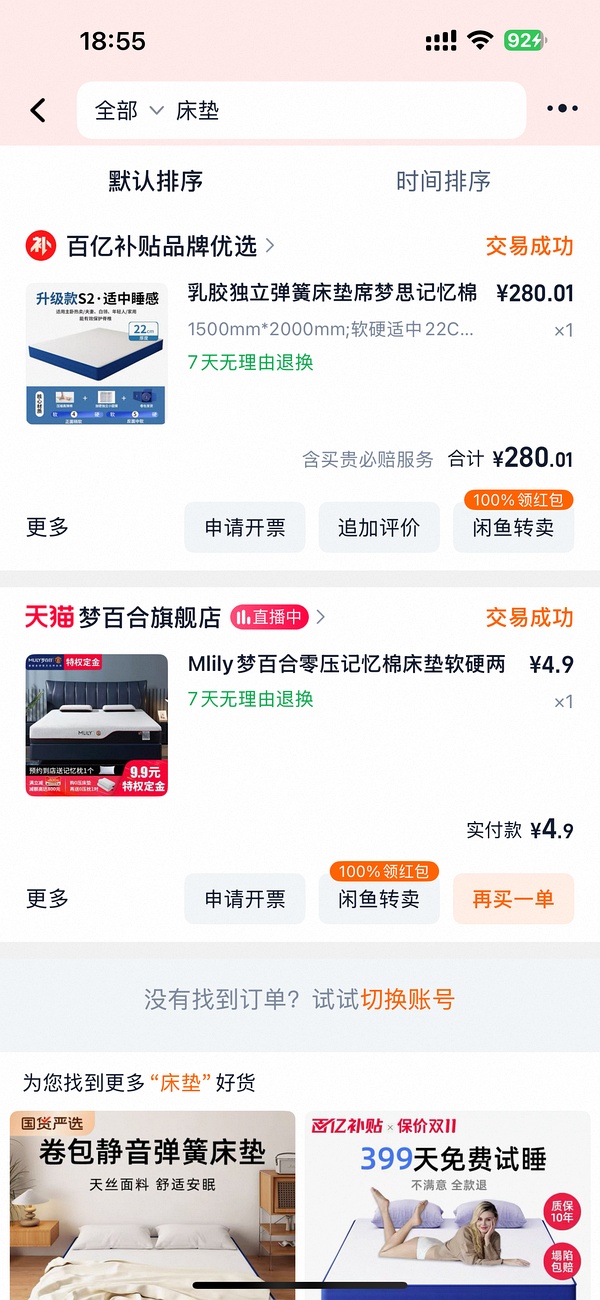Viewport: 600px width, 1300px height.
Task: Open the Mlily 零压记忆棉床垫 order
Action: pos(346,664)
